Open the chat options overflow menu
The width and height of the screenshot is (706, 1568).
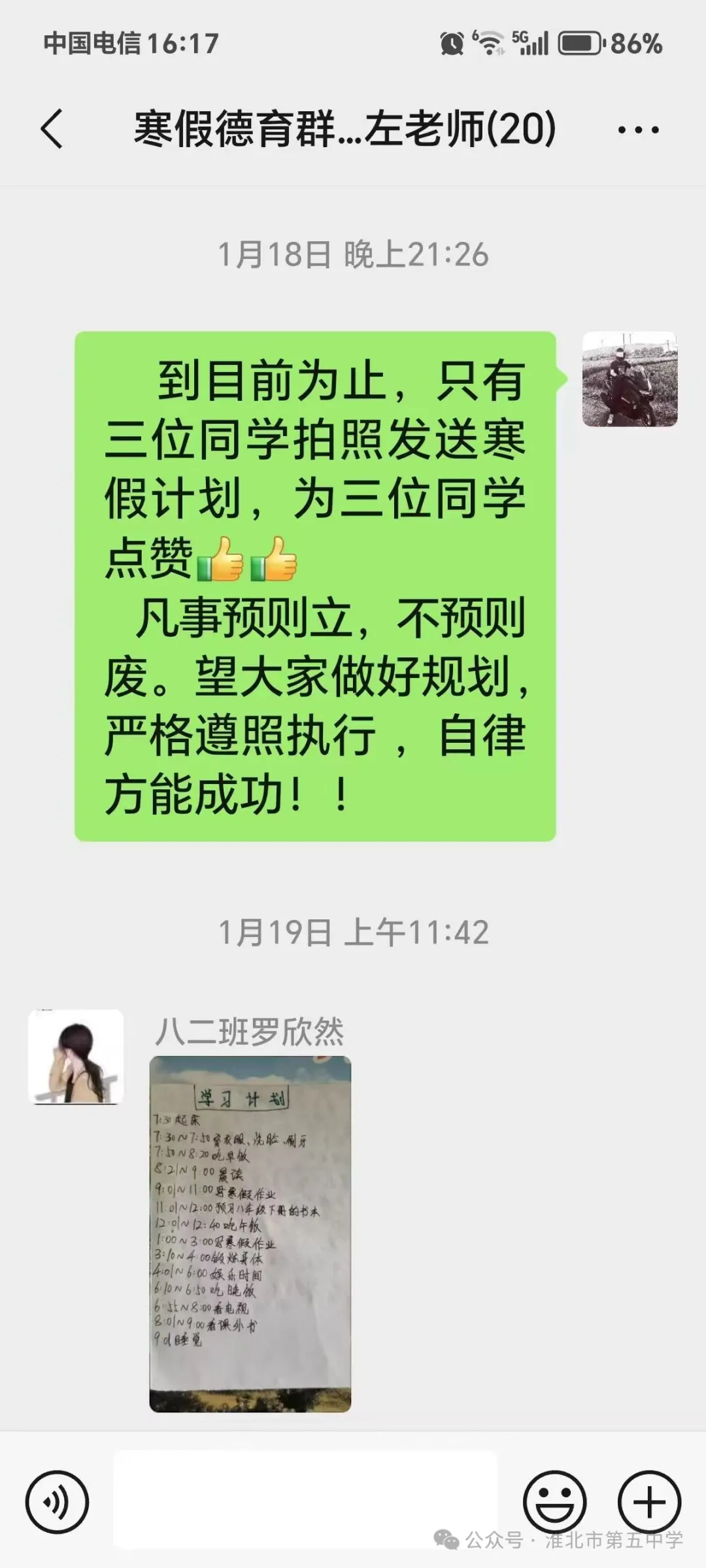(638, 129)
